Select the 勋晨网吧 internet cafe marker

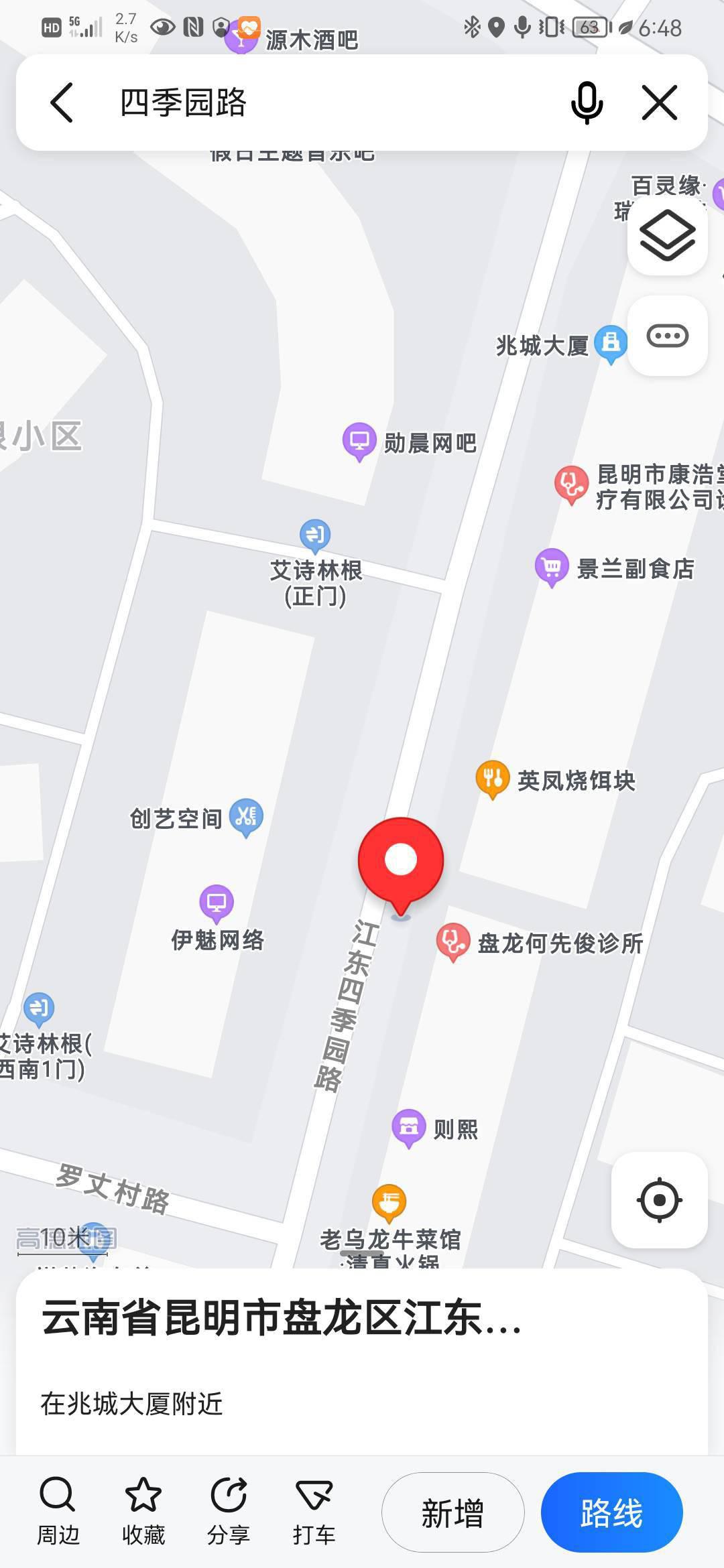pos(359,441)
